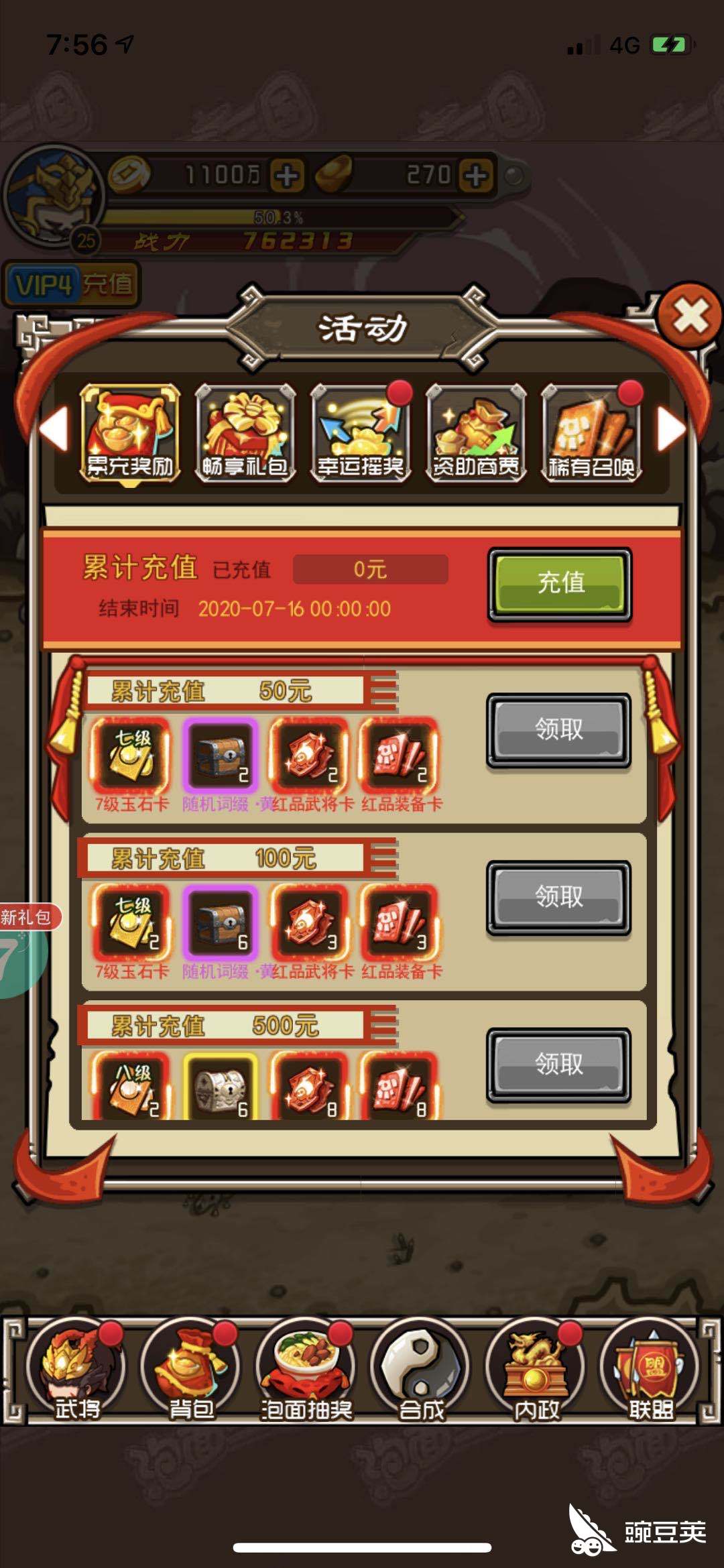Close the 活动 dialog
Image resolution: width=724 pixels, height=1568 pixels.
point(690,315)
